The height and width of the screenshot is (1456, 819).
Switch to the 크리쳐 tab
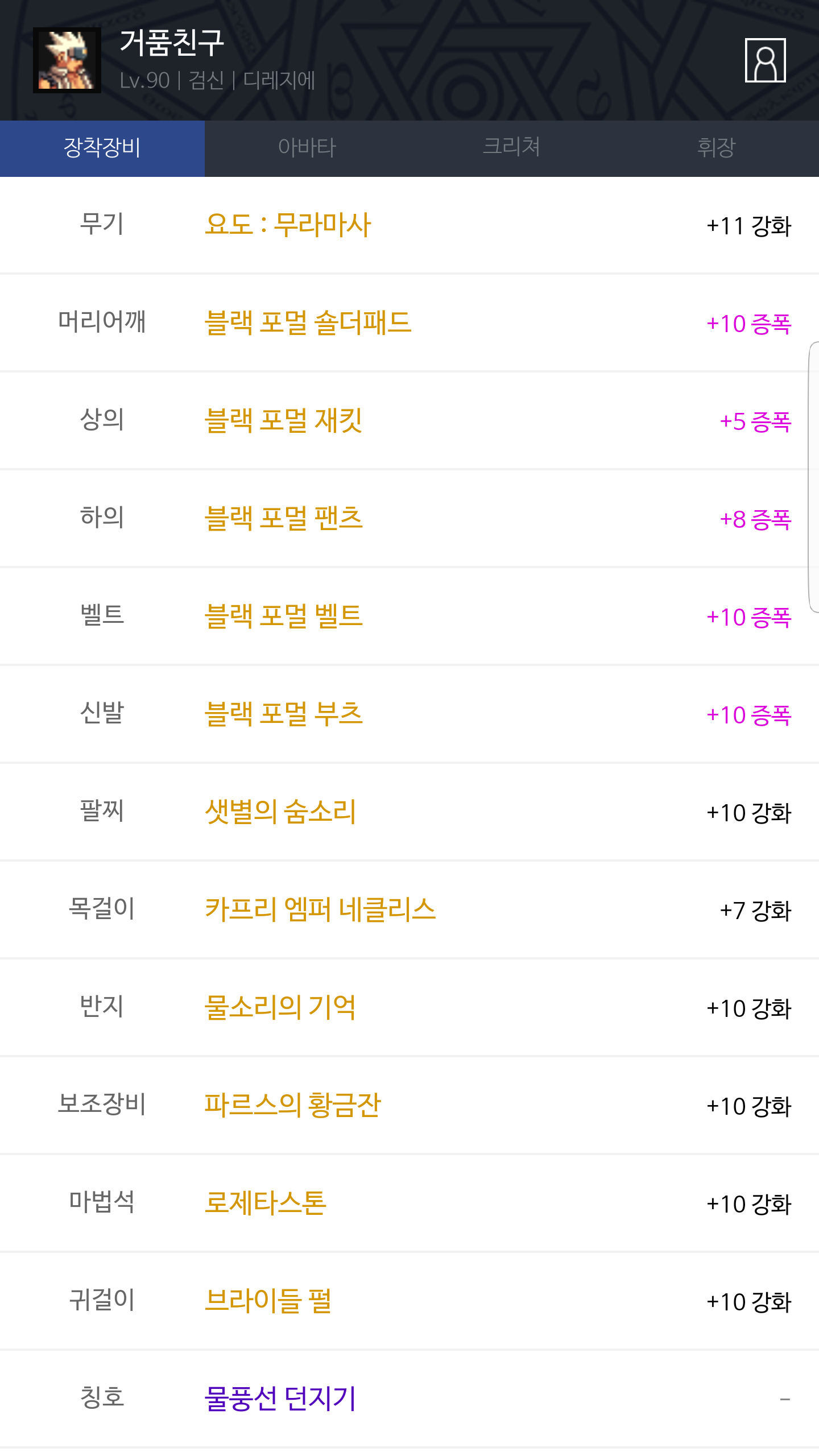511,148
